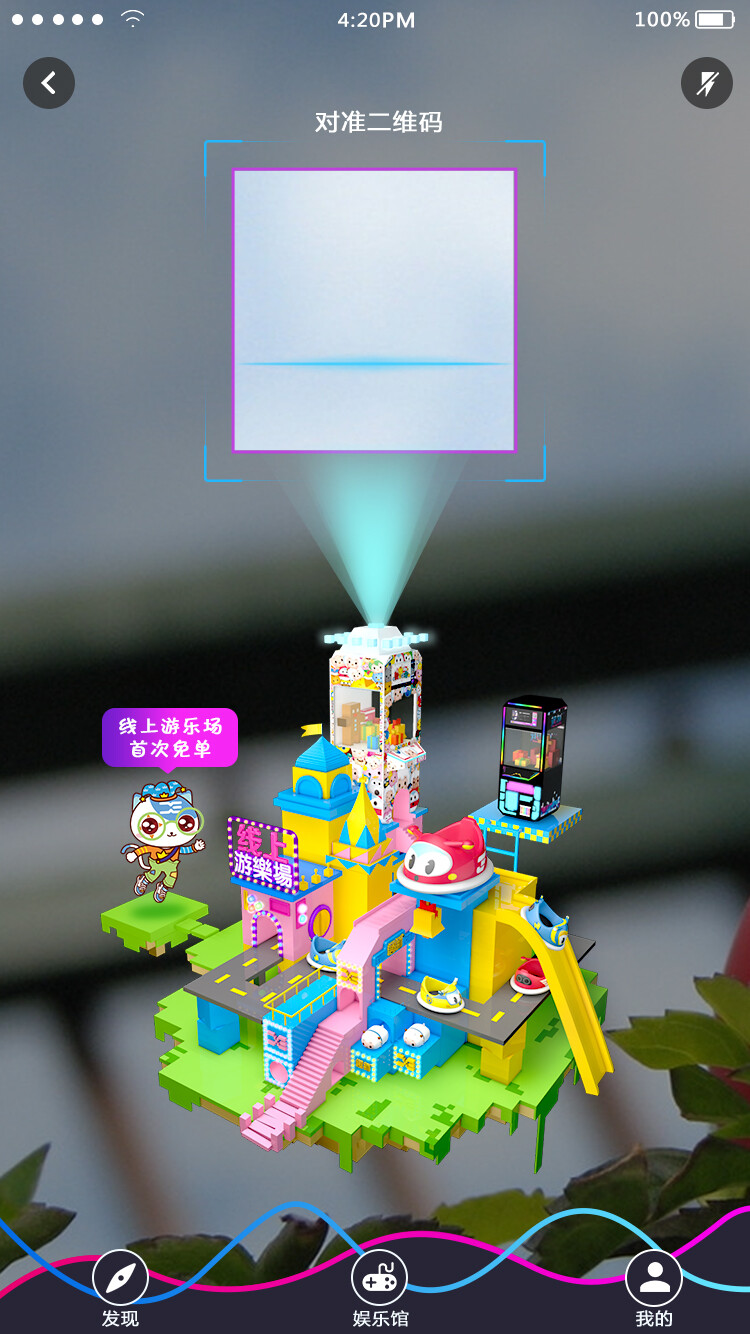
Task: Go to the 我的 tab
Action: point(654,1288)
